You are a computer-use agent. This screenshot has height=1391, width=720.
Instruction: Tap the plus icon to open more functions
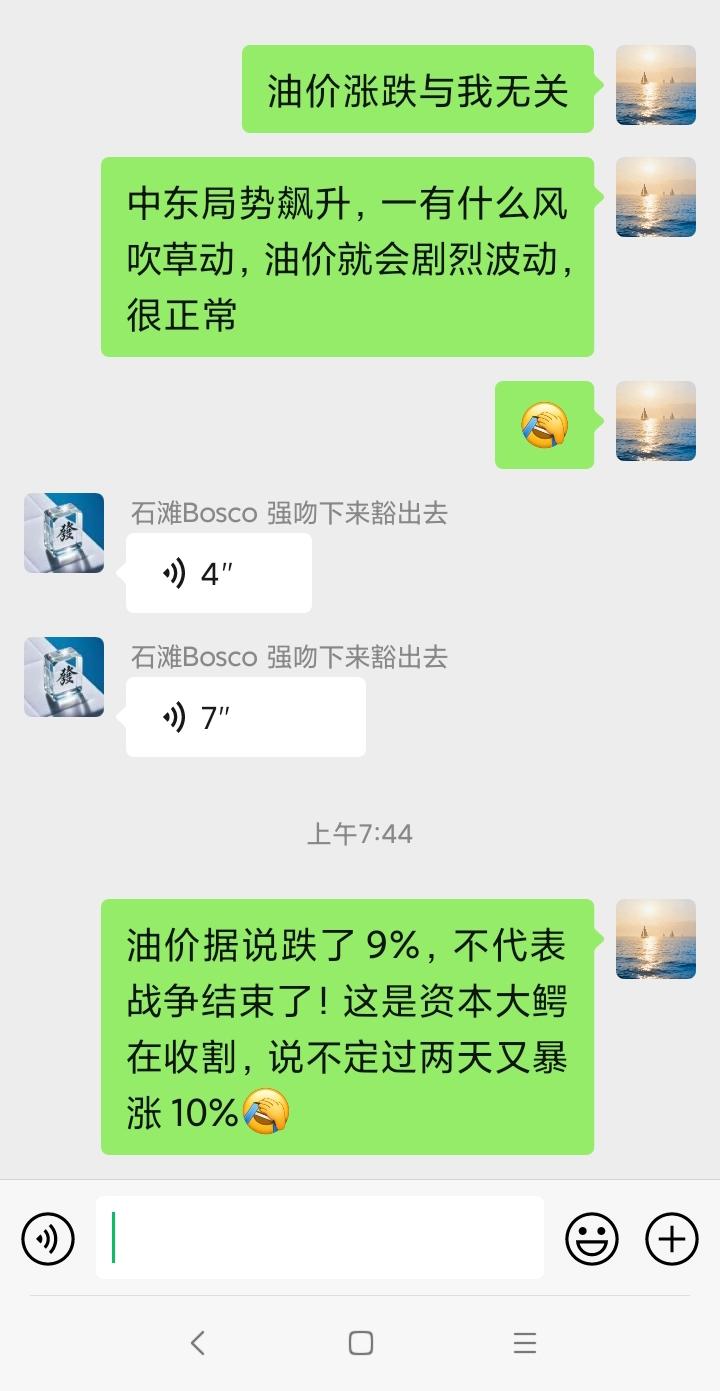(670, 1238)
